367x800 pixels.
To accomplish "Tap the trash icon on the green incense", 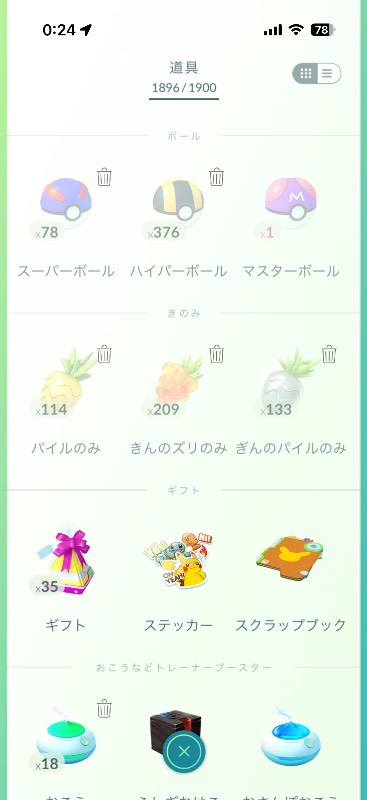I will 104,708.
